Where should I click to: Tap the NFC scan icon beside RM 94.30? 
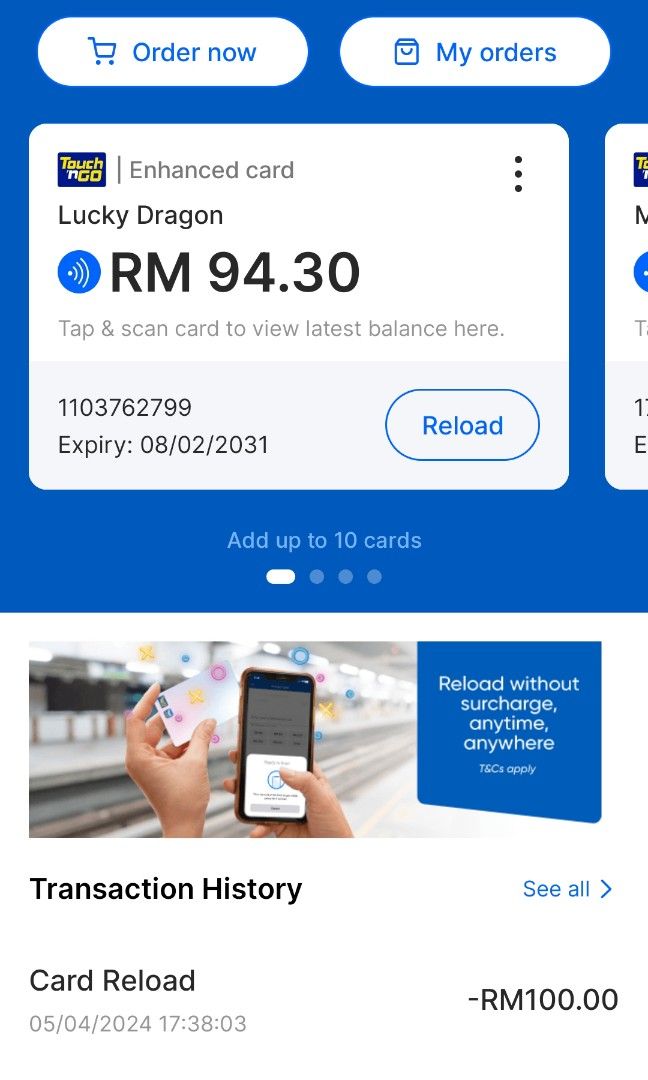click(79, 273)
